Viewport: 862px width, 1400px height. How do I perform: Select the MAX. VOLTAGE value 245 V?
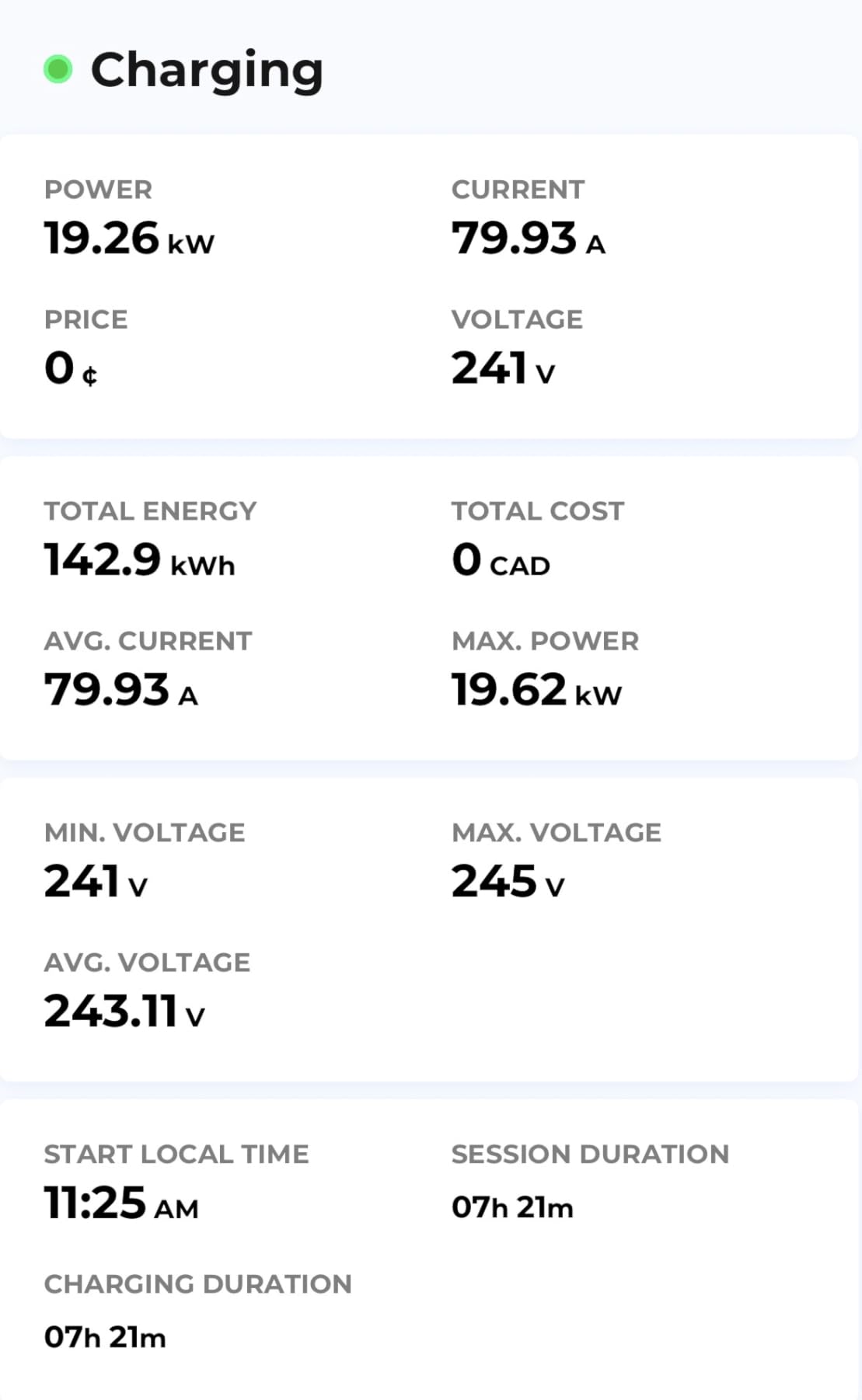[x=507, y=881]
